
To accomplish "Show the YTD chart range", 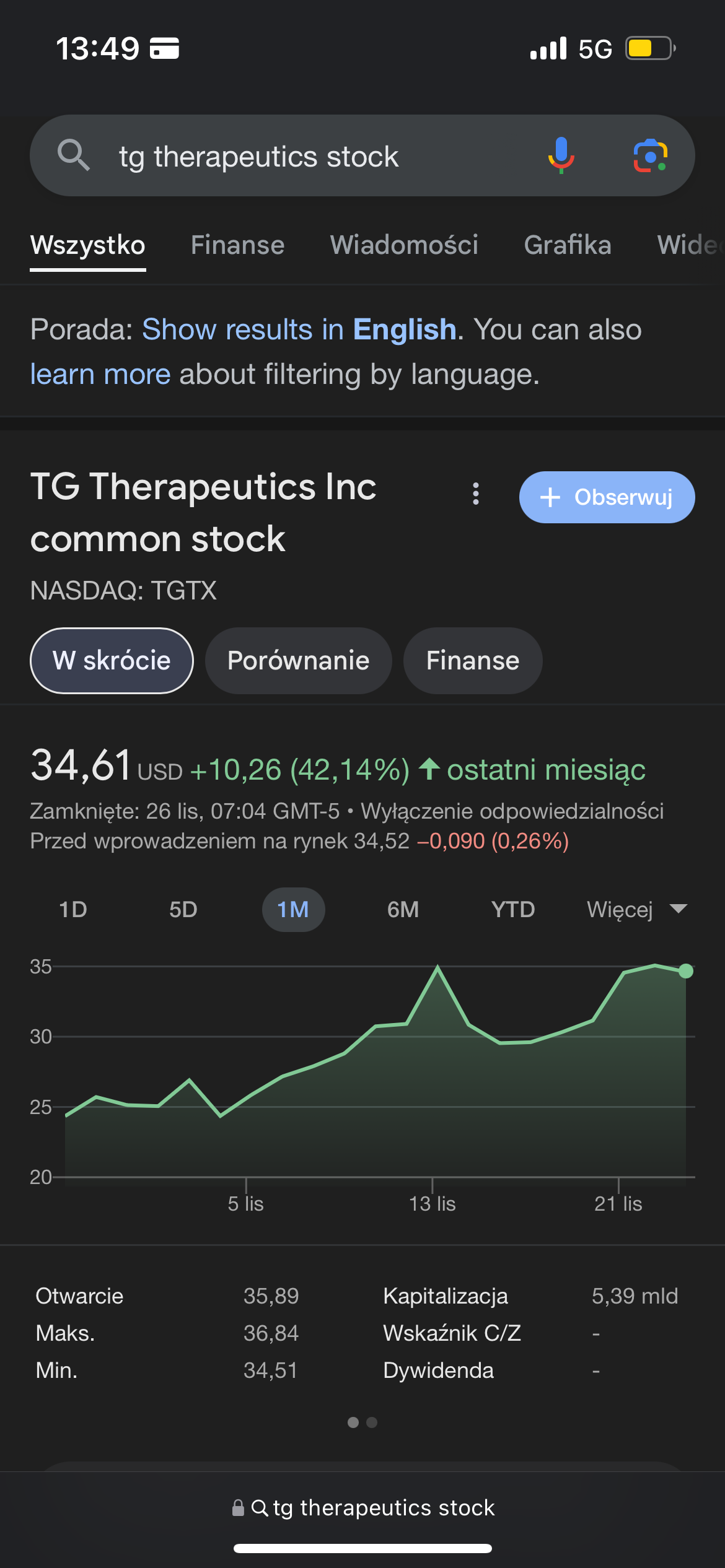I will (513, 910).
